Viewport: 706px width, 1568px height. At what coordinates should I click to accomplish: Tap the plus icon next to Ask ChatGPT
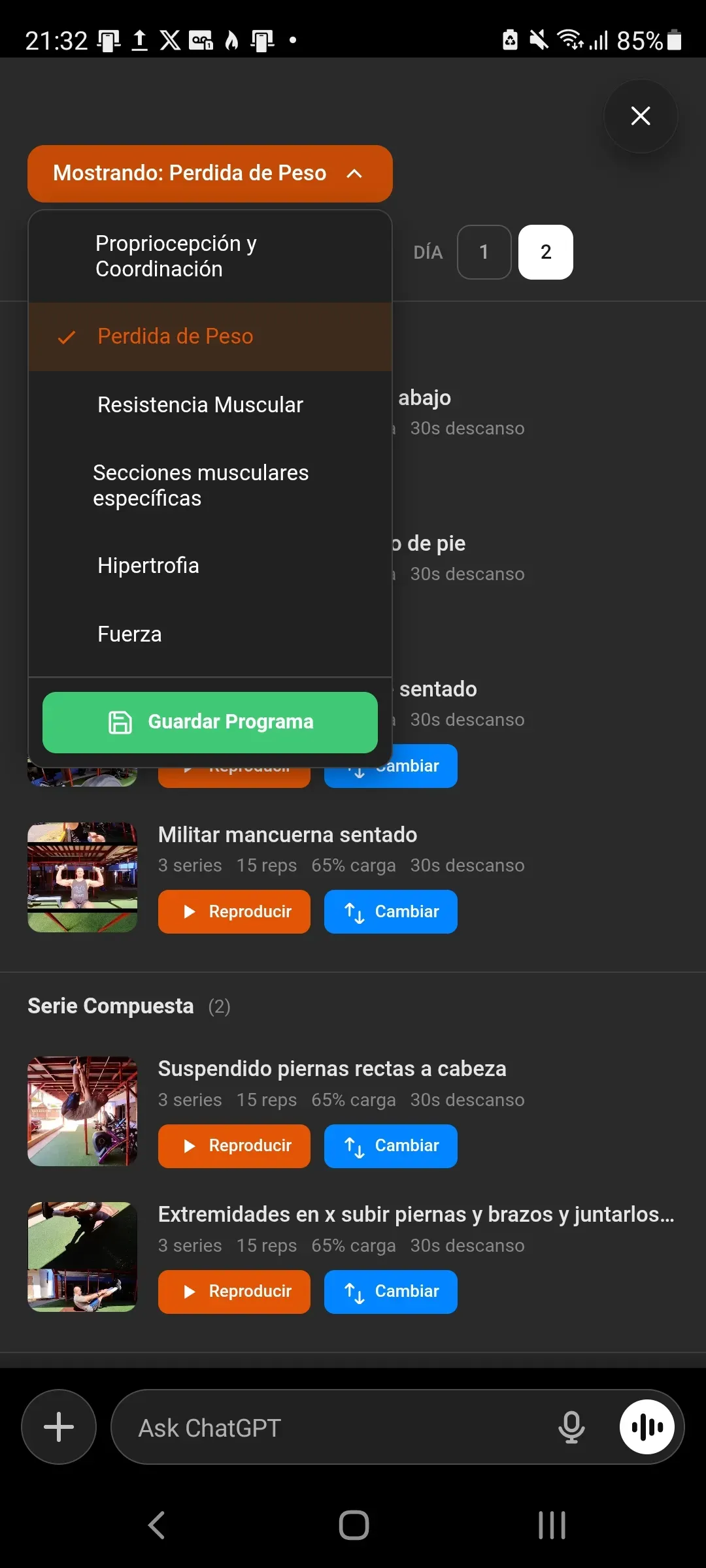[58, 1427]
